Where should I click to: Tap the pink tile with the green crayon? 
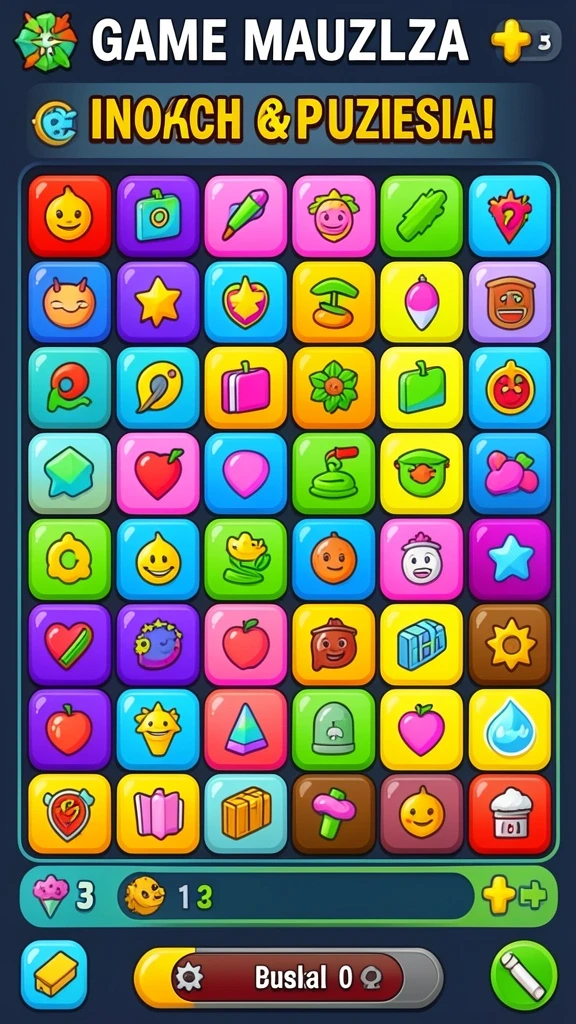[246, 217]
